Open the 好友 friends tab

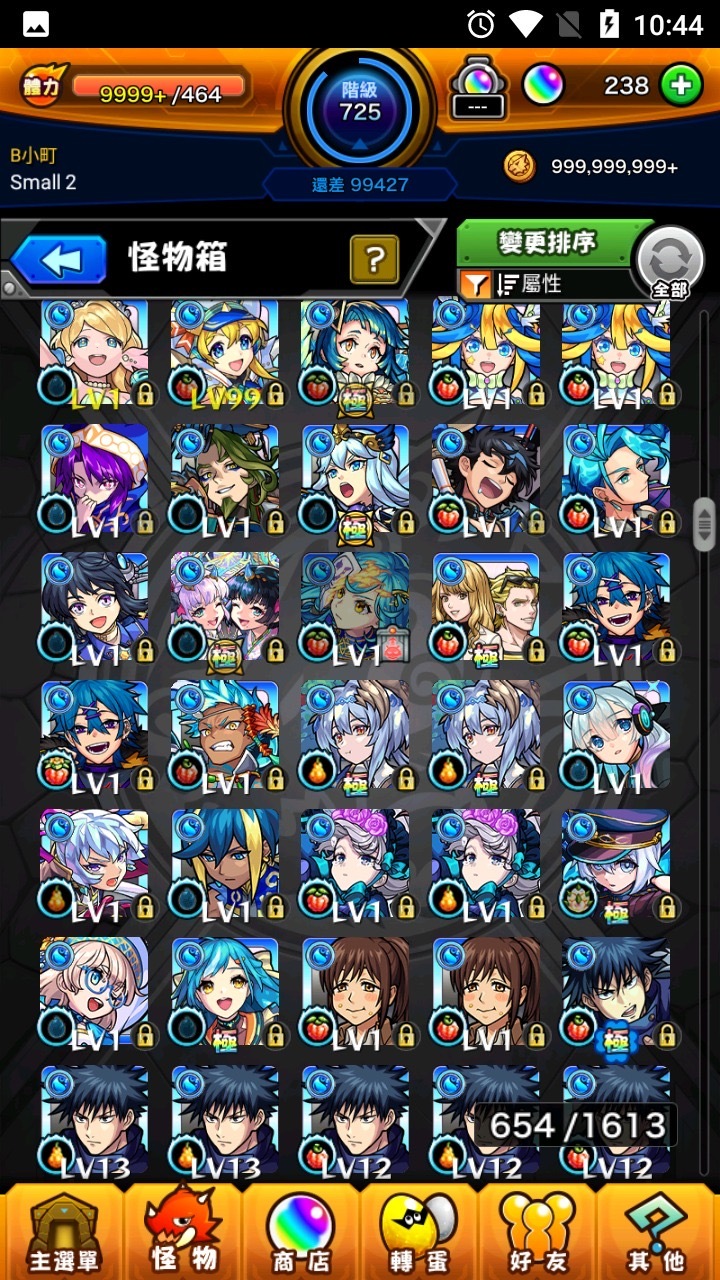[538, 1232]
